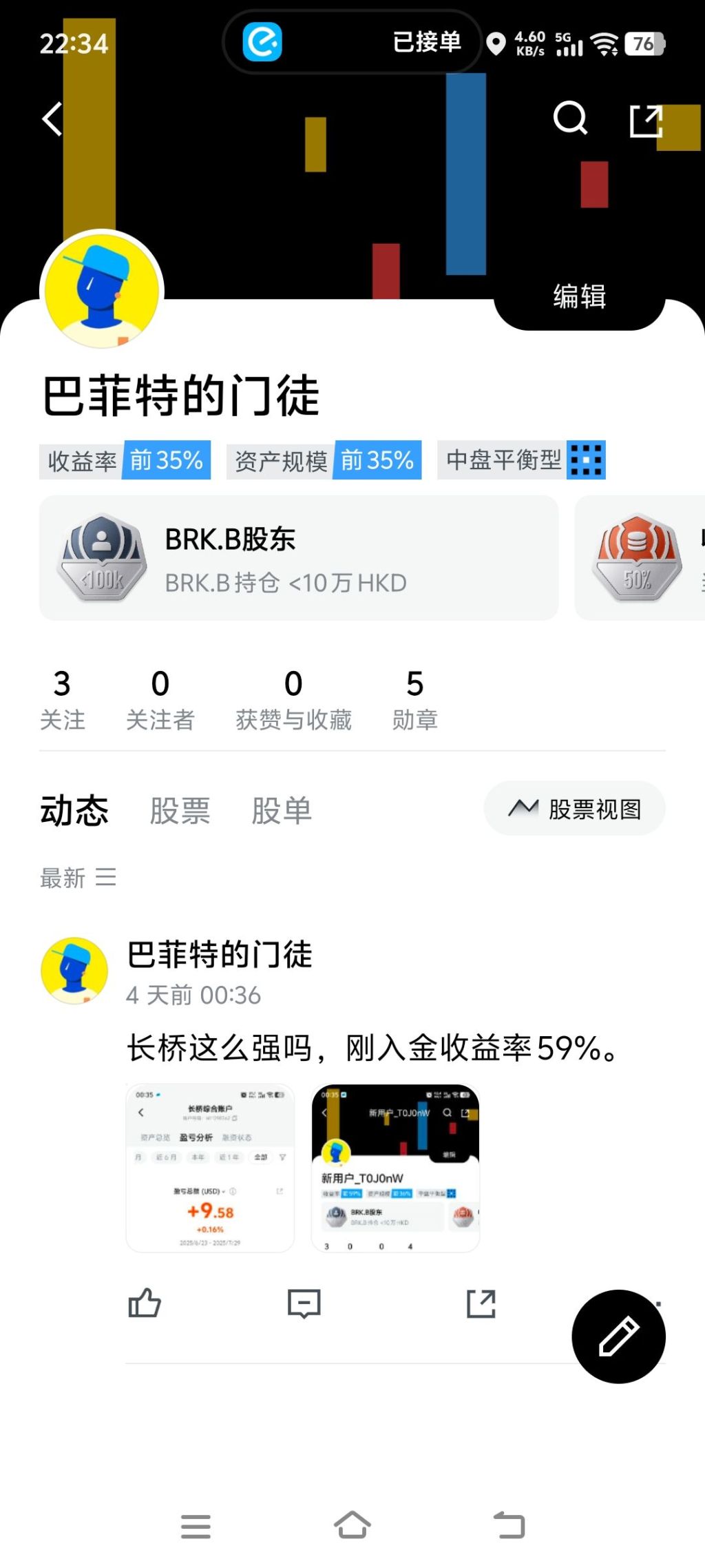The width and height of the screenshot is (705, 1568).
Task: Switch to the 股票 tab
Action: [179, 810]
